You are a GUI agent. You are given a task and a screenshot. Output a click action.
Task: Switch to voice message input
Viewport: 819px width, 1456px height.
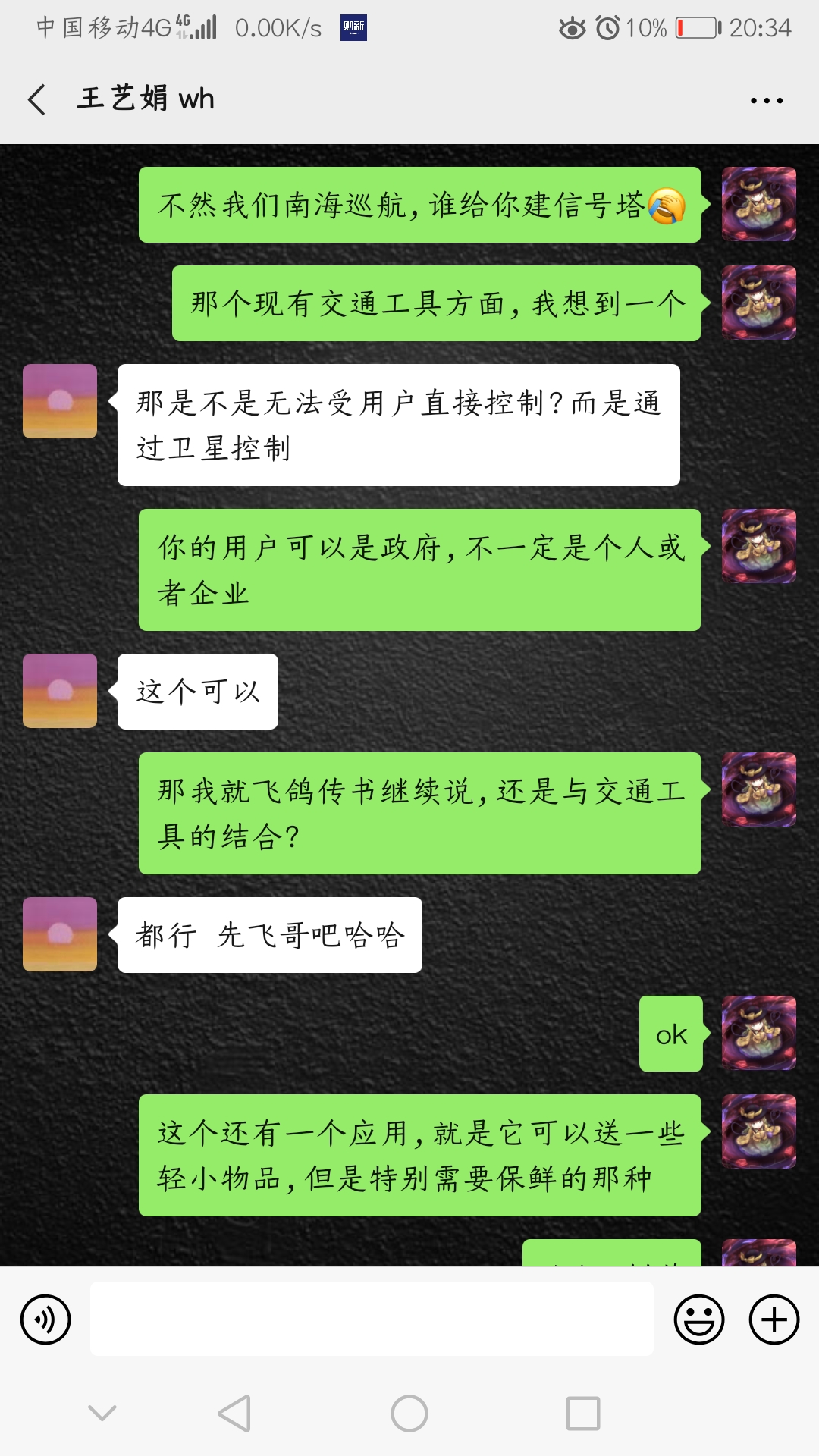[45, 1319]
